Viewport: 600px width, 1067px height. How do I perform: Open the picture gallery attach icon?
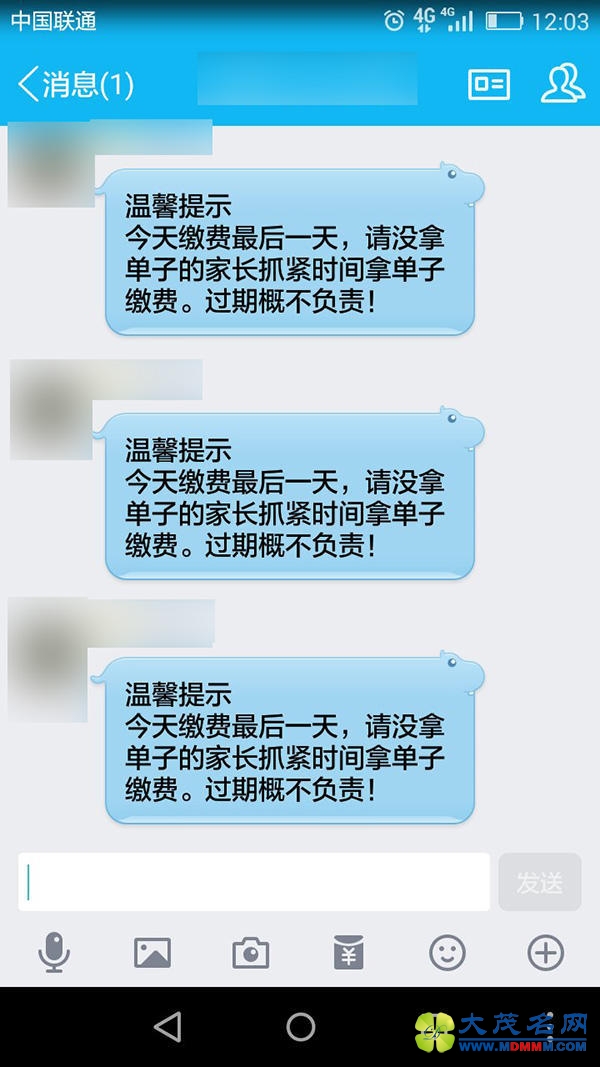[x=152, y=953]
